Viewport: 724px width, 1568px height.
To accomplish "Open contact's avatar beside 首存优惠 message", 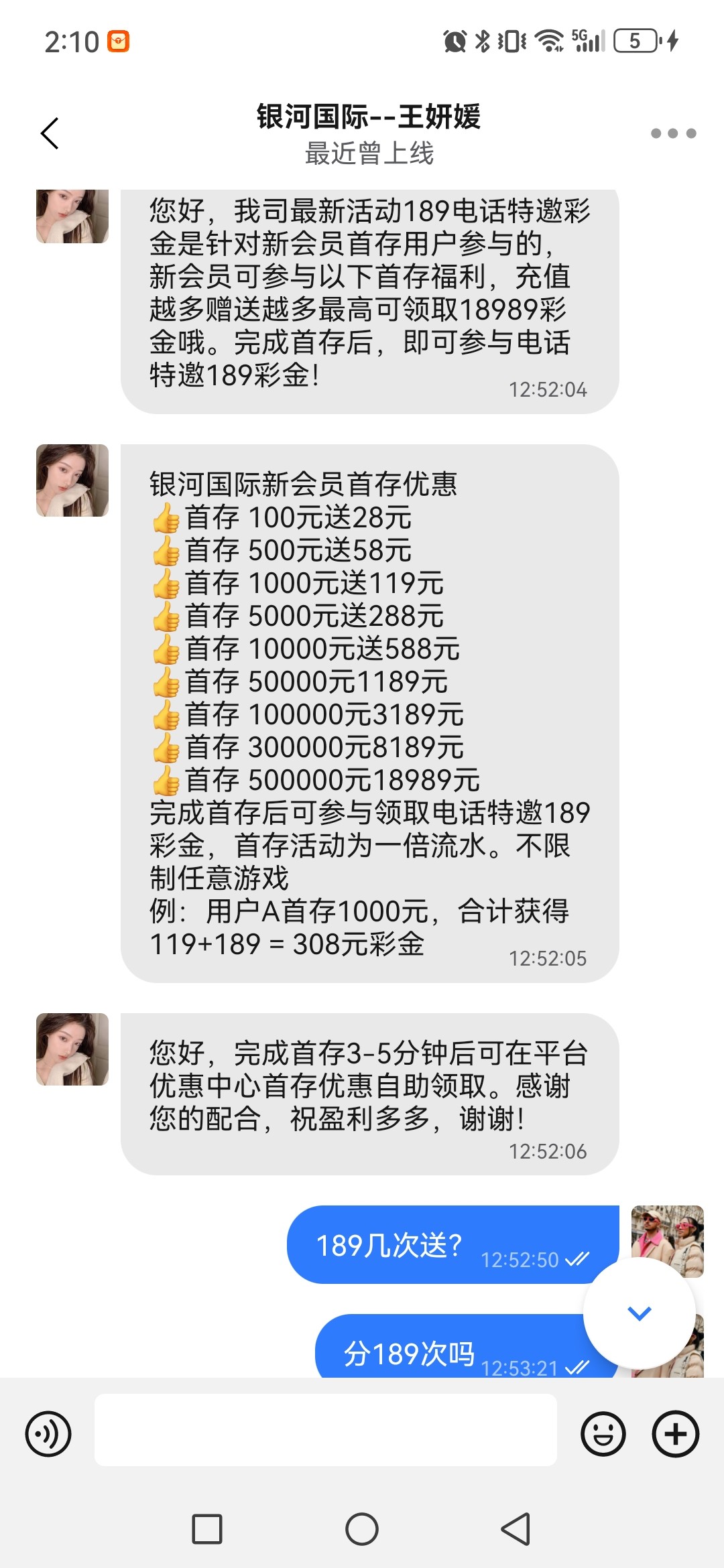I will [x=72, y=480].
